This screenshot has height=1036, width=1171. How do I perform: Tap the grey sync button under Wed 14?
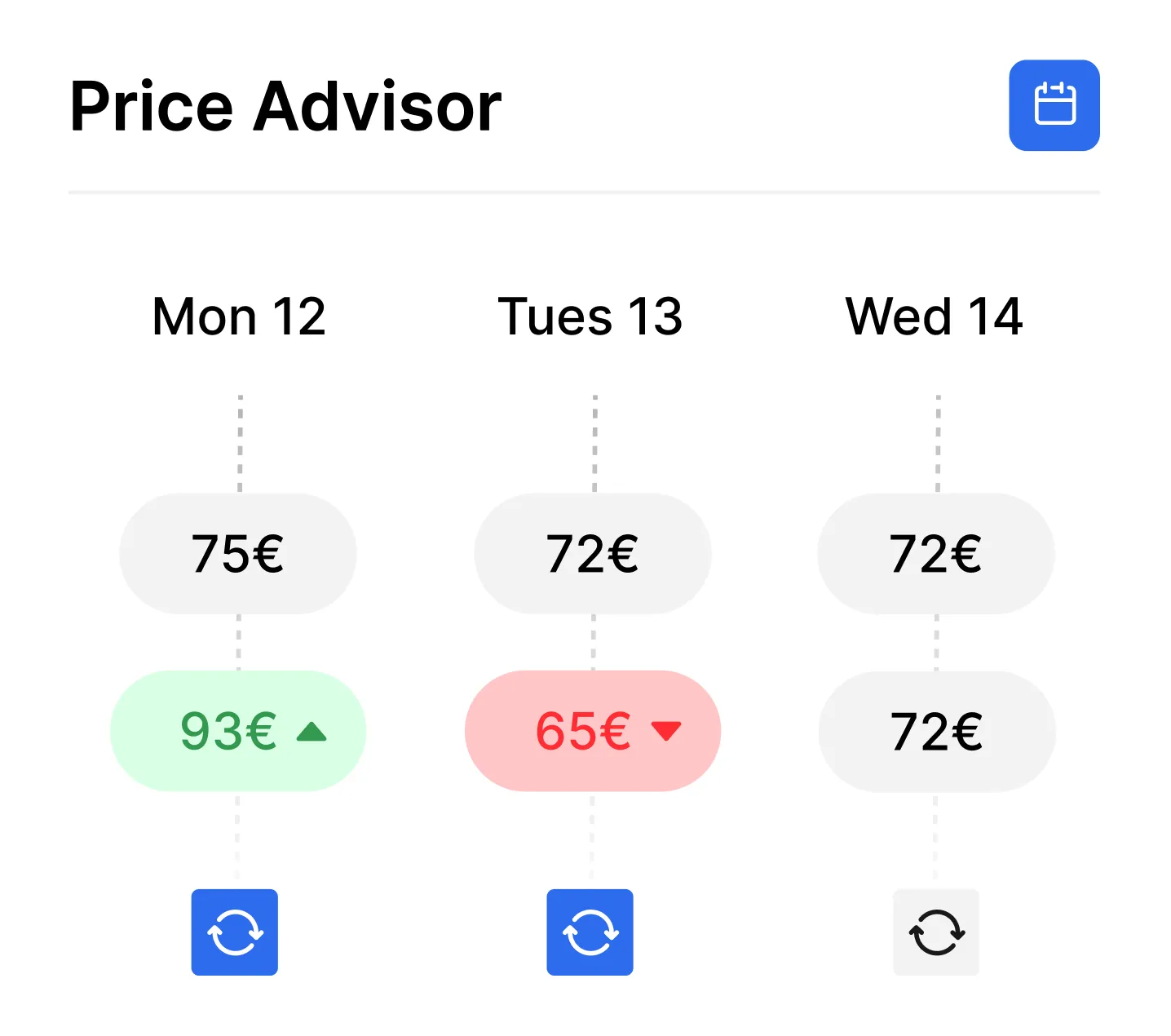tap(936, 932)
